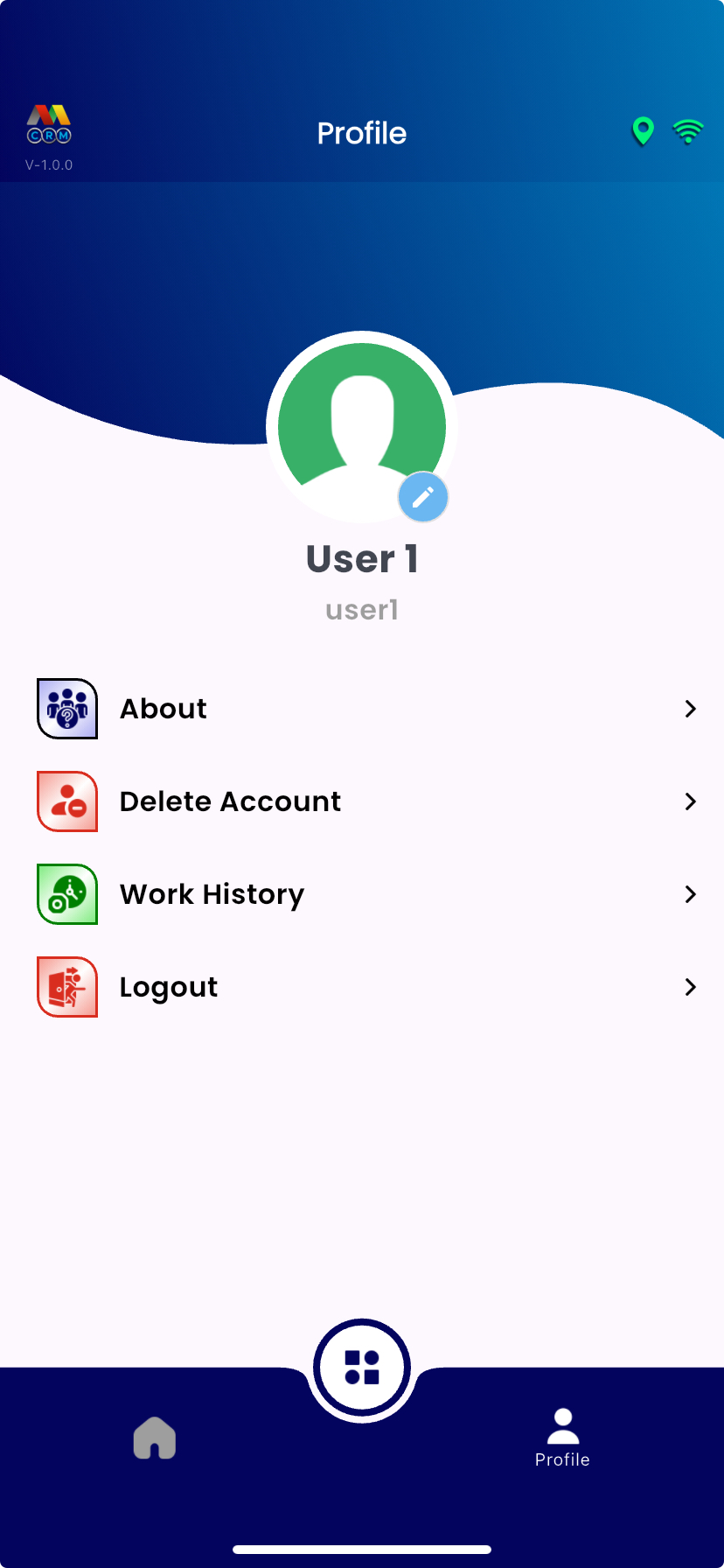Open the Logout row chevron
Viewport: 724px width, 1568px height.
(x=690, y=986)
